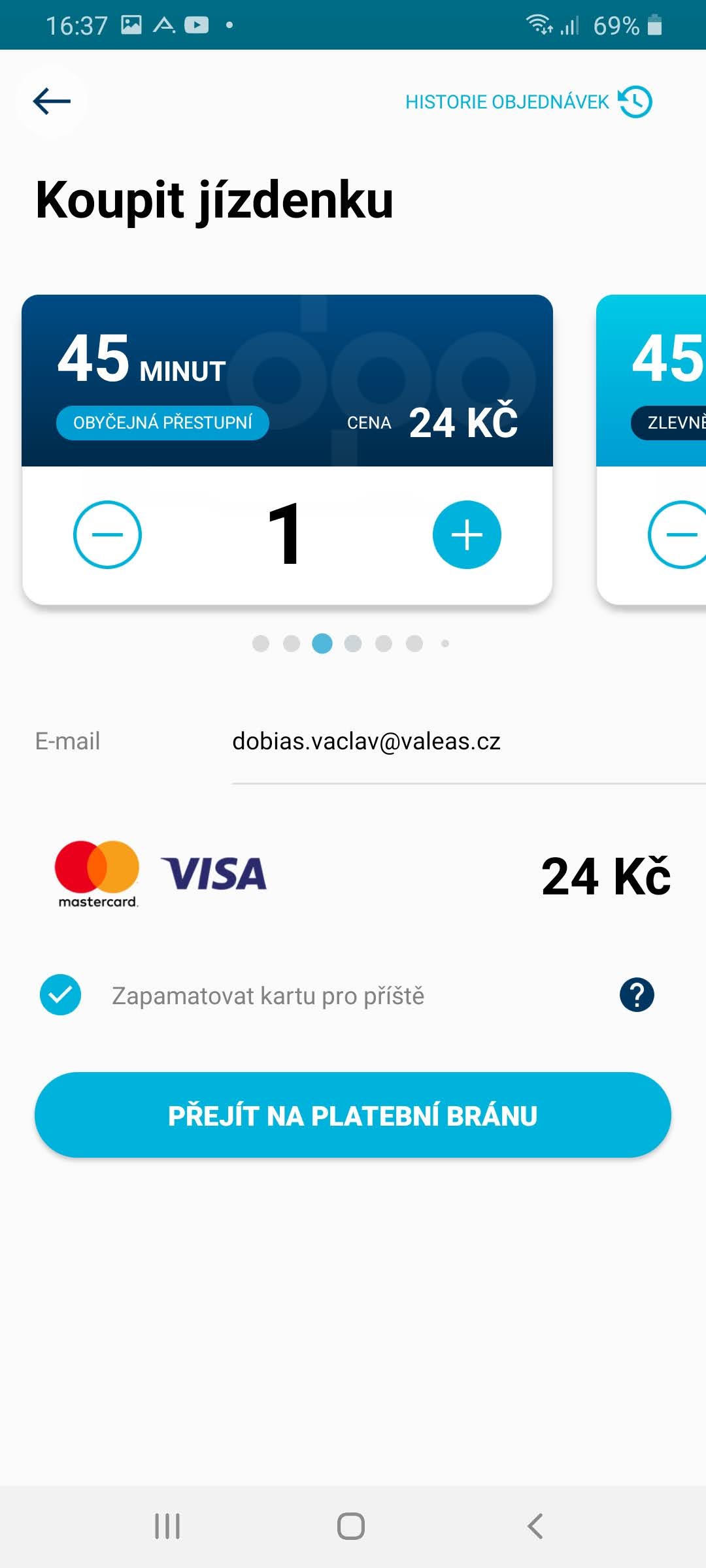Go to the home screen
The height and width of the screenshot is (1568, 706).
pyautogui.click(x=351, y=1526)
